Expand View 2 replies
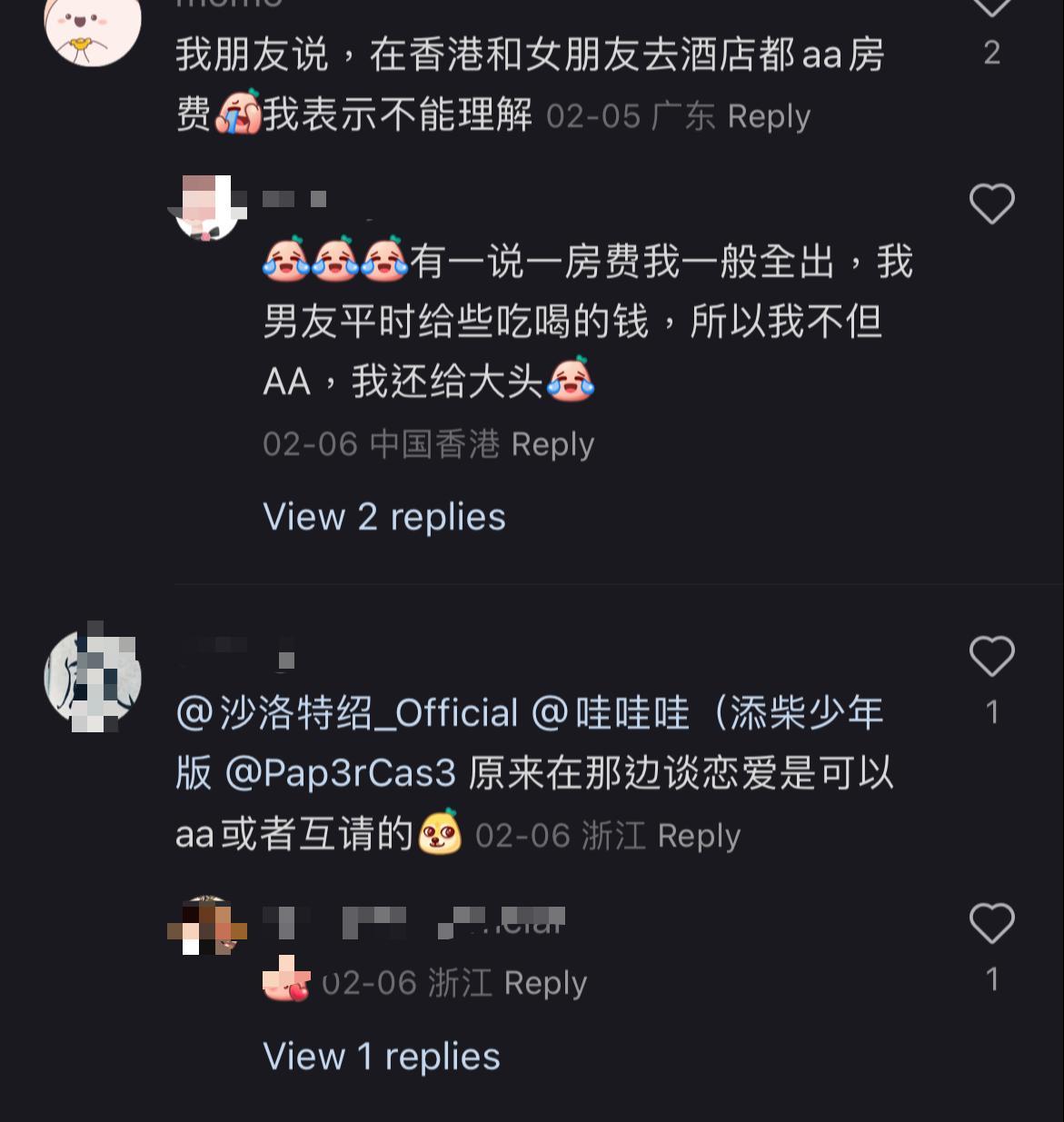1064x1122 pixels. pyautogui.click(x=383, y=517)
